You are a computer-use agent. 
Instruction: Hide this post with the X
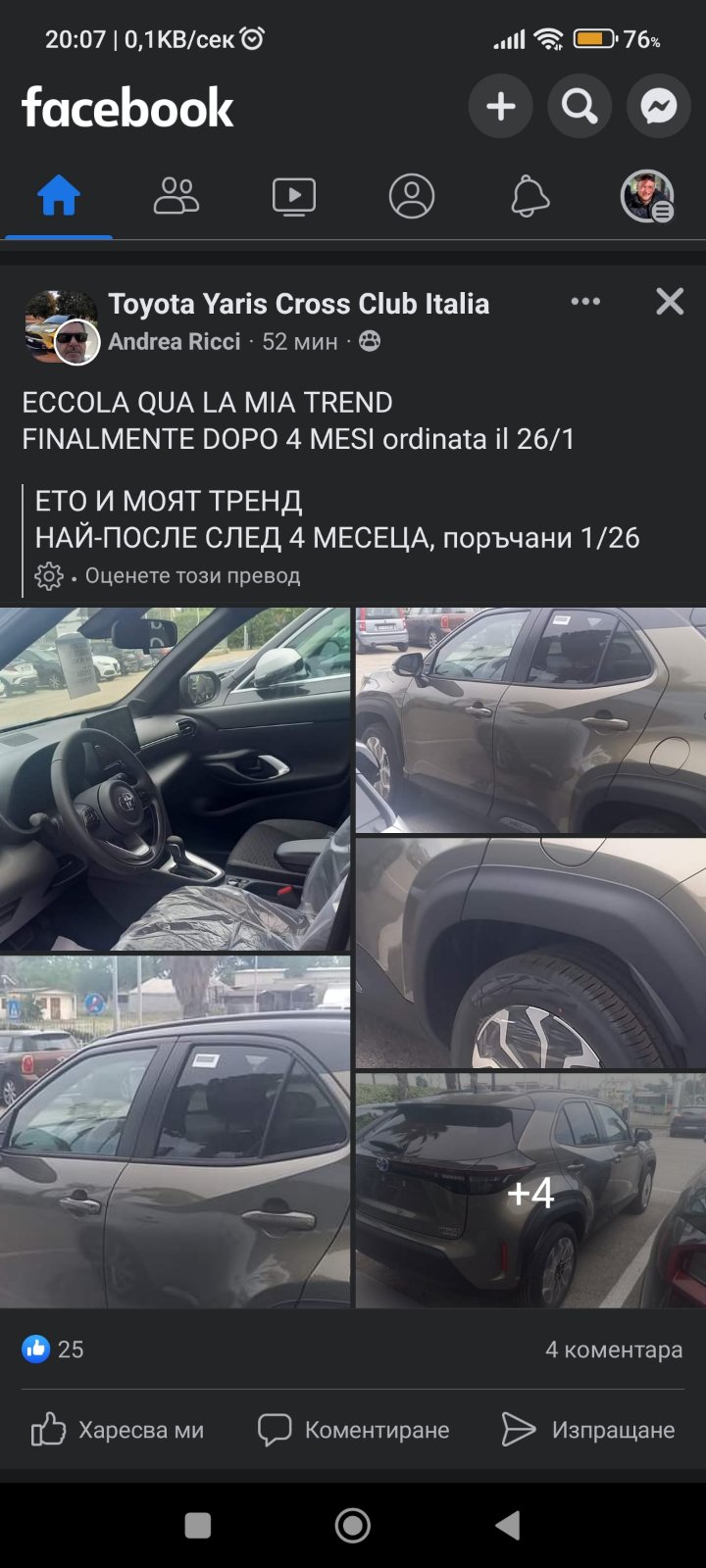(670, 302)
